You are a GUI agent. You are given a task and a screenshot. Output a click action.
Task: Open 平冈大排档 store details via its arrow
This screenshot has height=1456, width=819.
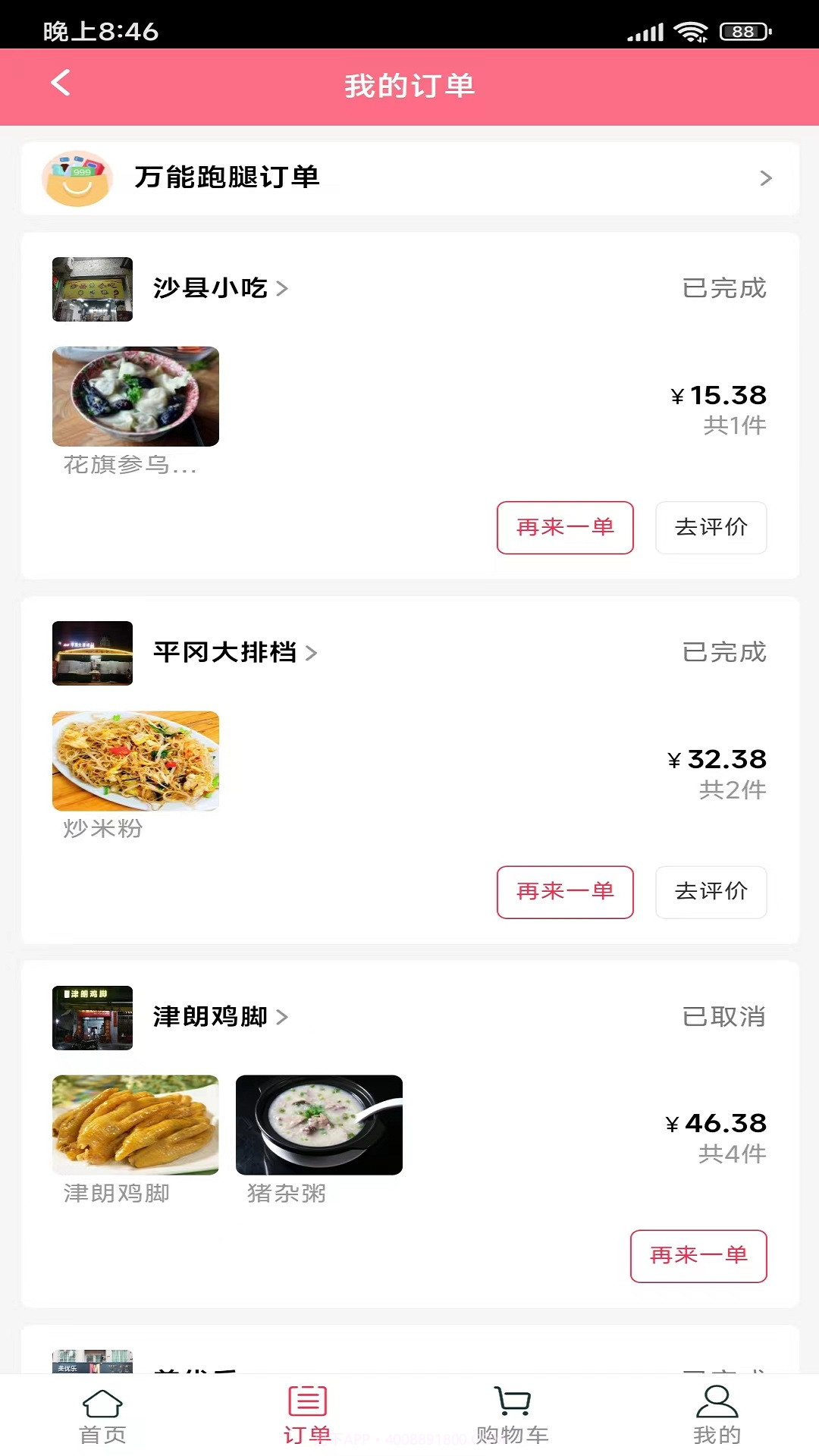(x=312, y=653)
